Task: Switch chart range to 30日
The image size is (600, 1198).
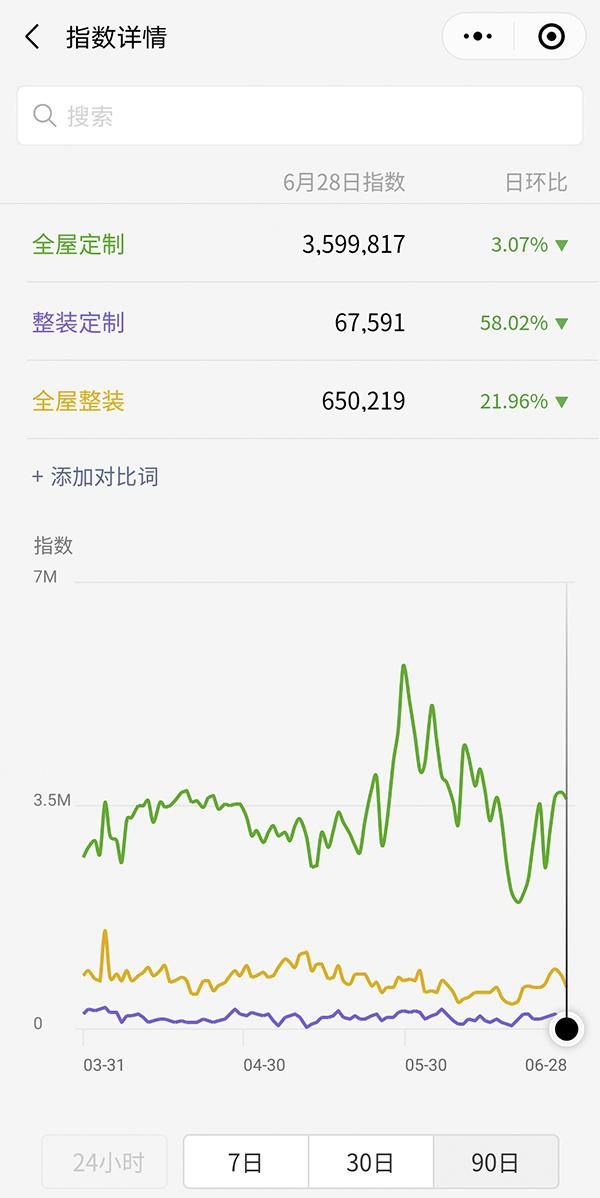Action: [370, 1163]
